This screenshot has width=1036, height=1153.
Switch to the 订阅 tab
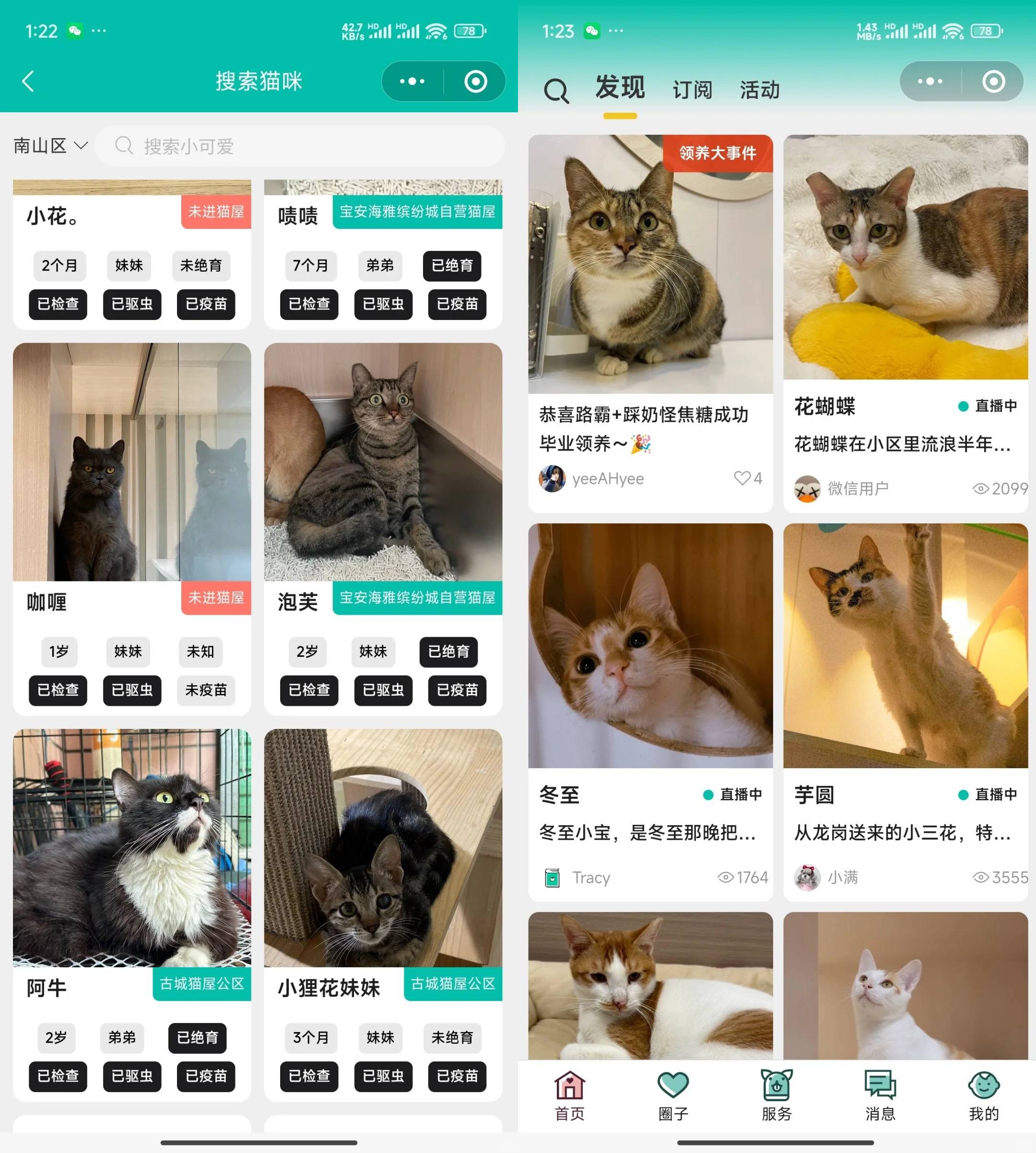pyautogui.click(x=692, y=91)
